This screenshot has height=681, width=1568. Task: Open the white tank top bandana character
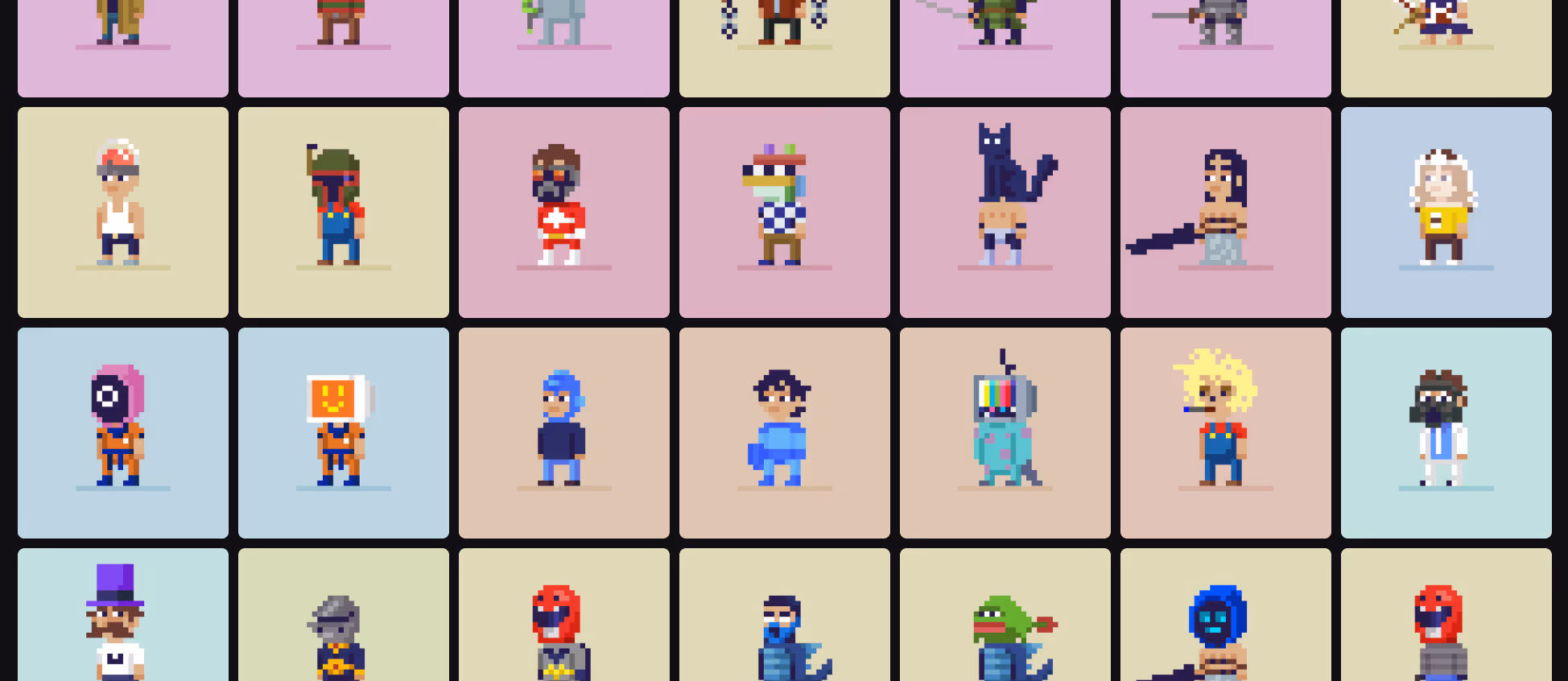pos(122,212)
